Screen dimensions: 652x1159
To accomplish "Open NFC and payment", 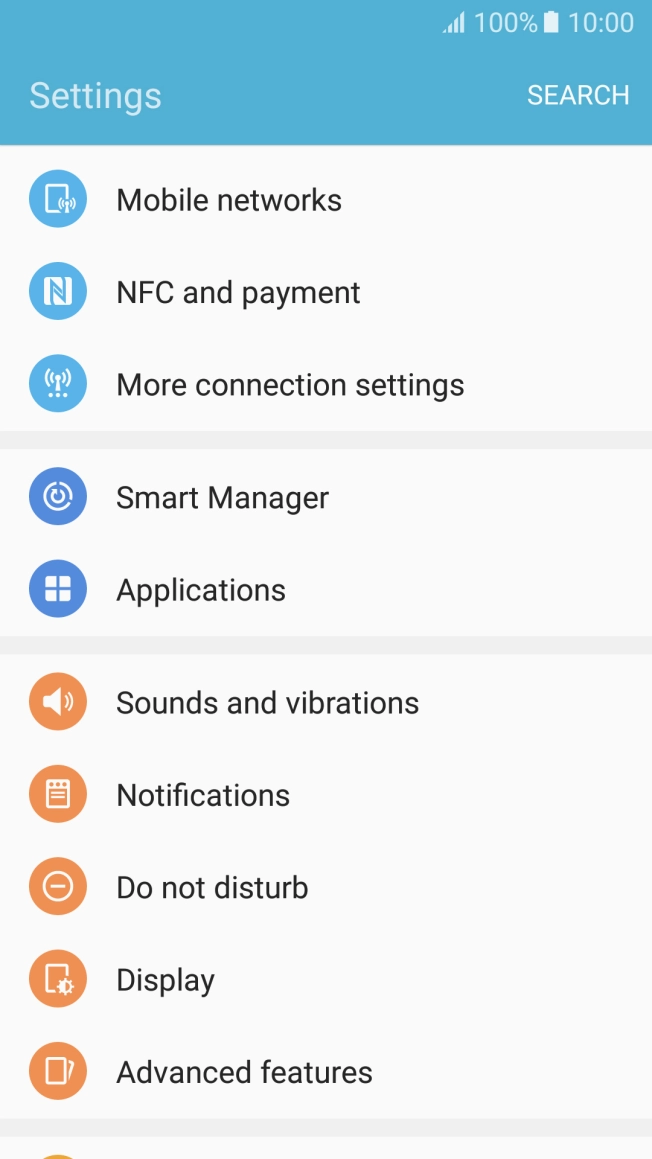I will tap(326, 292).
